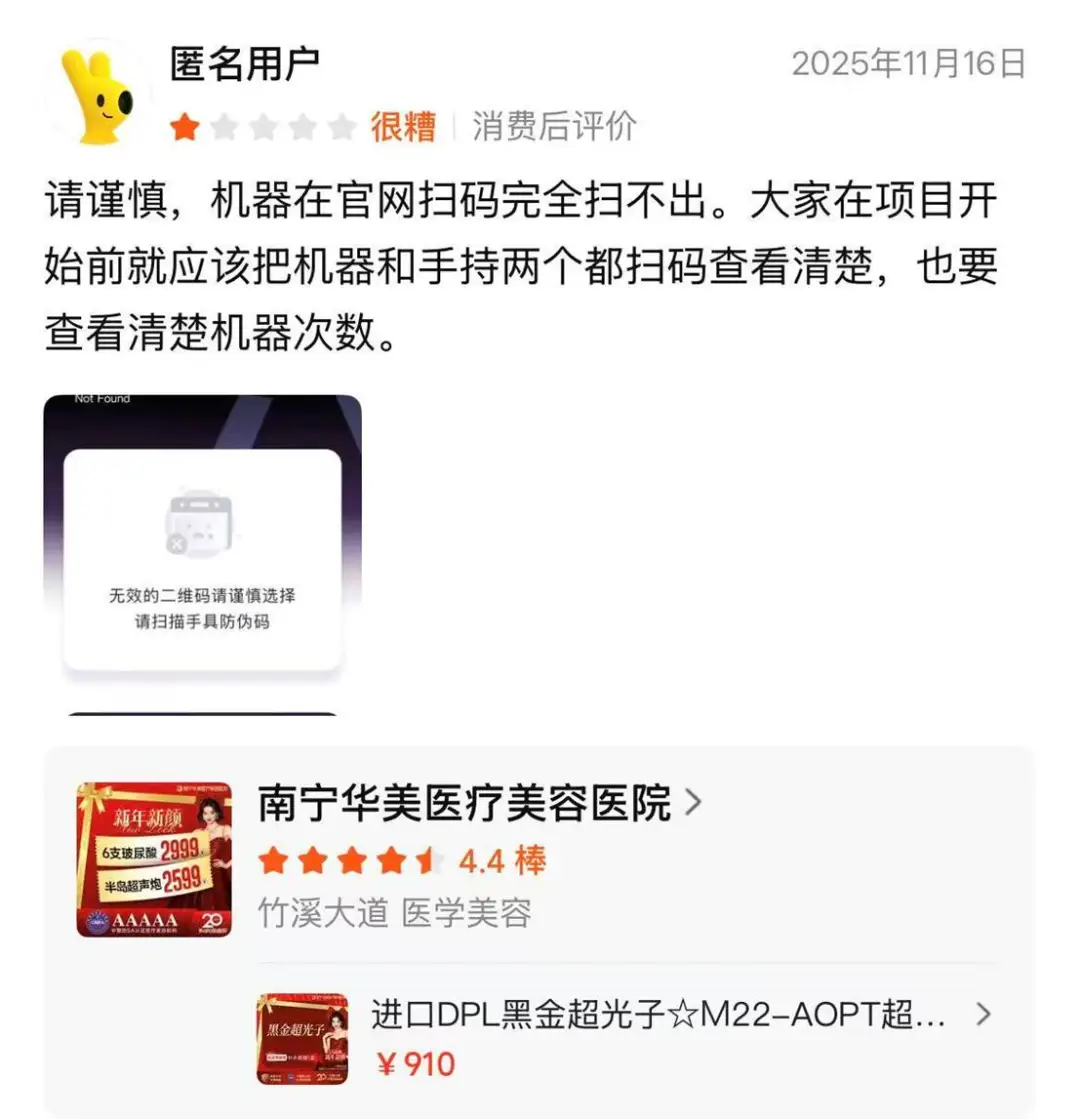
Task: Tap the 南宁华美 shop promo image
Action: (x=154, y=860)
